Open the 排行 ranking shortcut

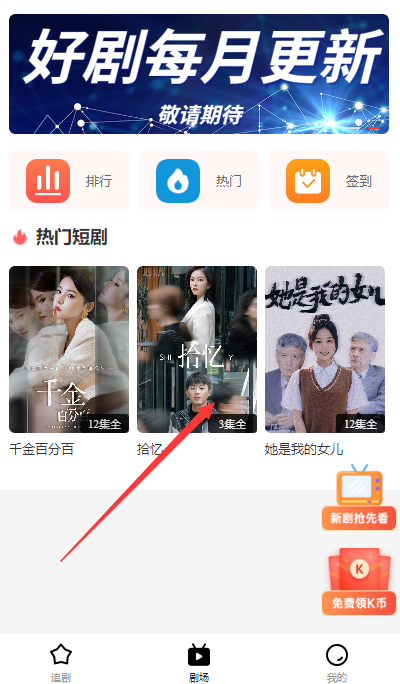coord(69,181)
